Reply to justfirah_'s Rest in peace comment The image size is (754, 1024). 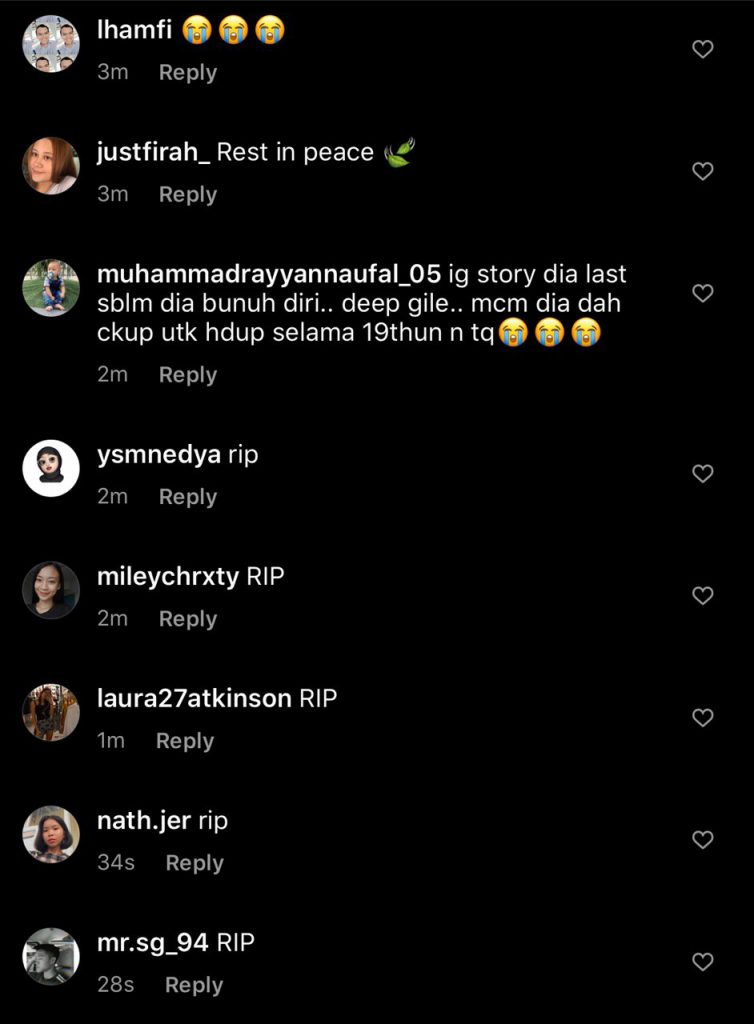tap(188, 195)
